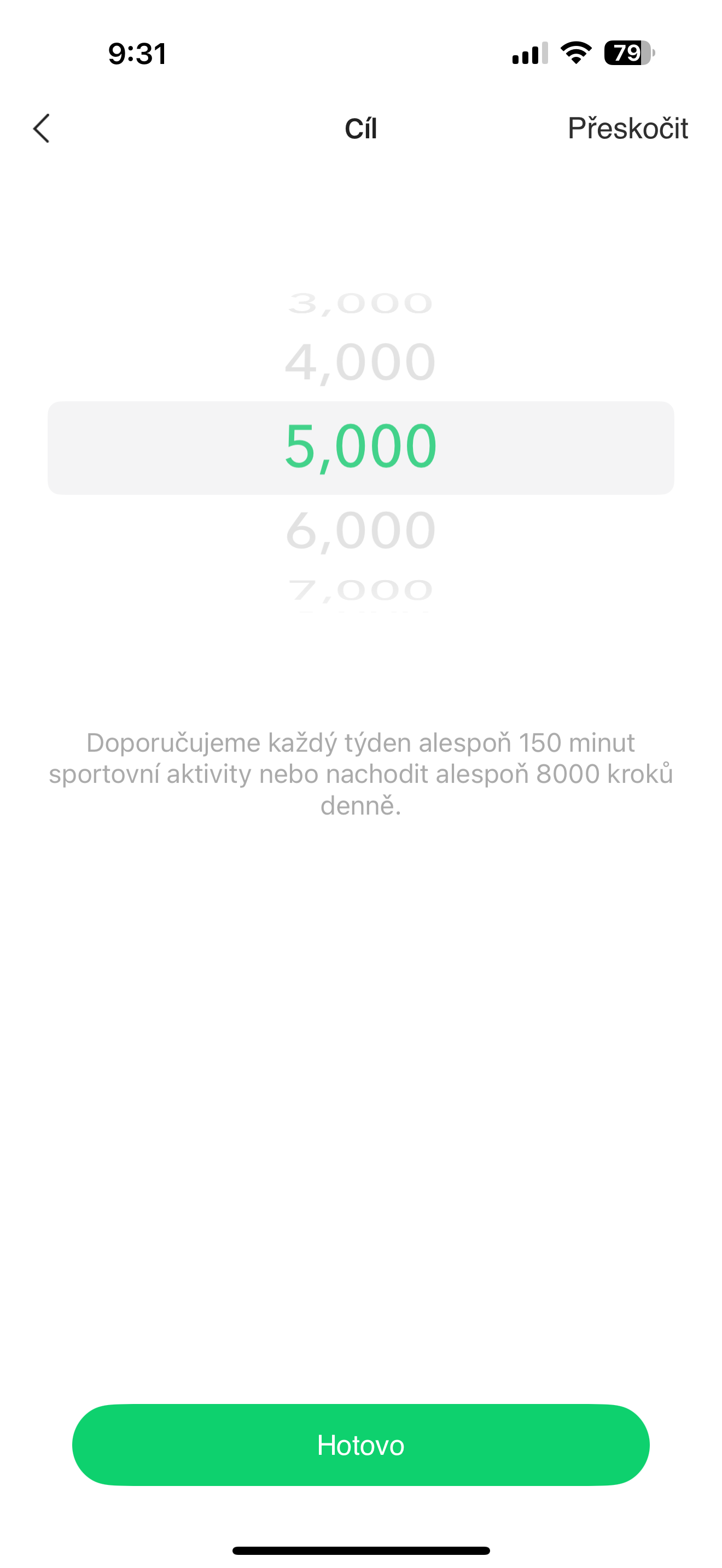Go back using the arrow icon
This screenshot has height=1568, width=722.
pos(42,128)
